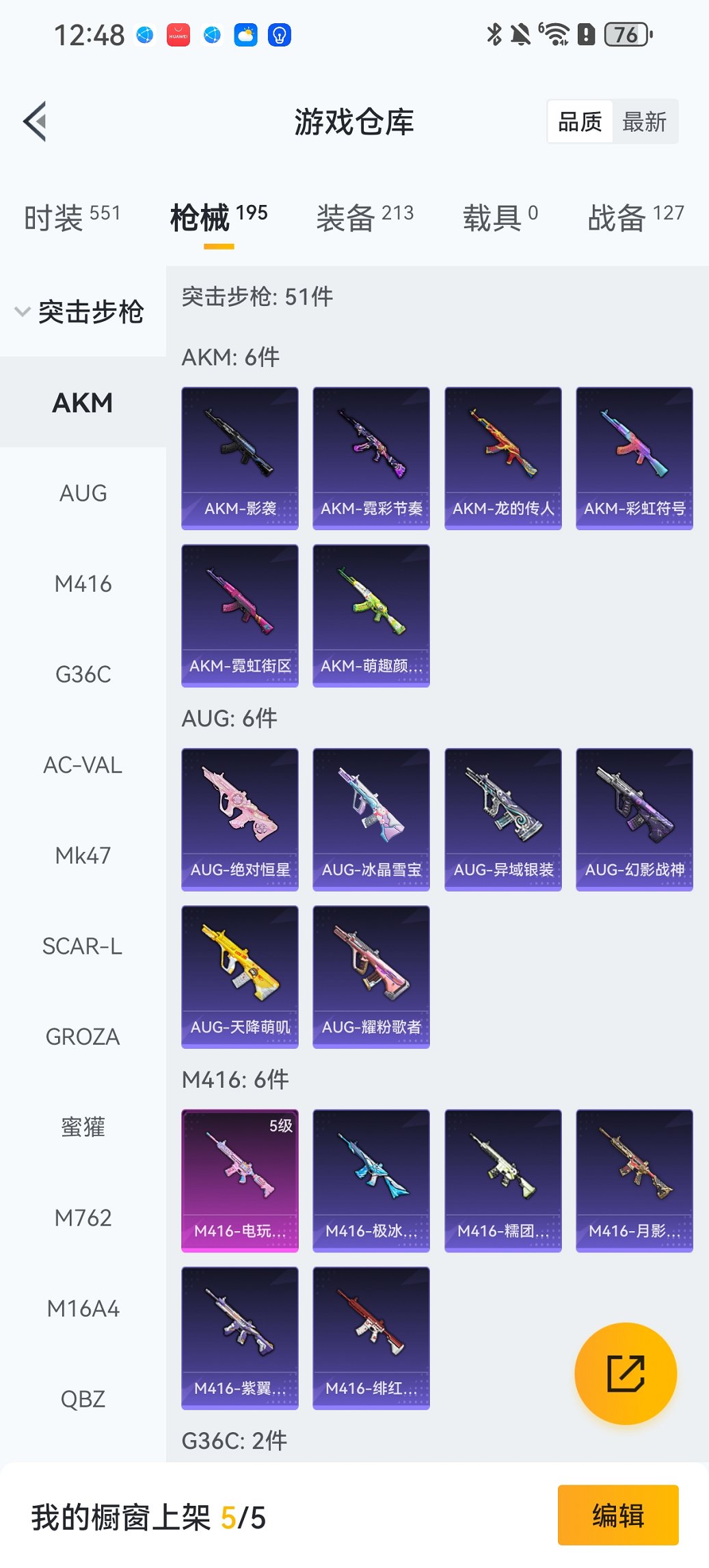Screen dimensions: 709x1568
Task: Open the AKM-龙的传人 skin
Action: [503, 458]
